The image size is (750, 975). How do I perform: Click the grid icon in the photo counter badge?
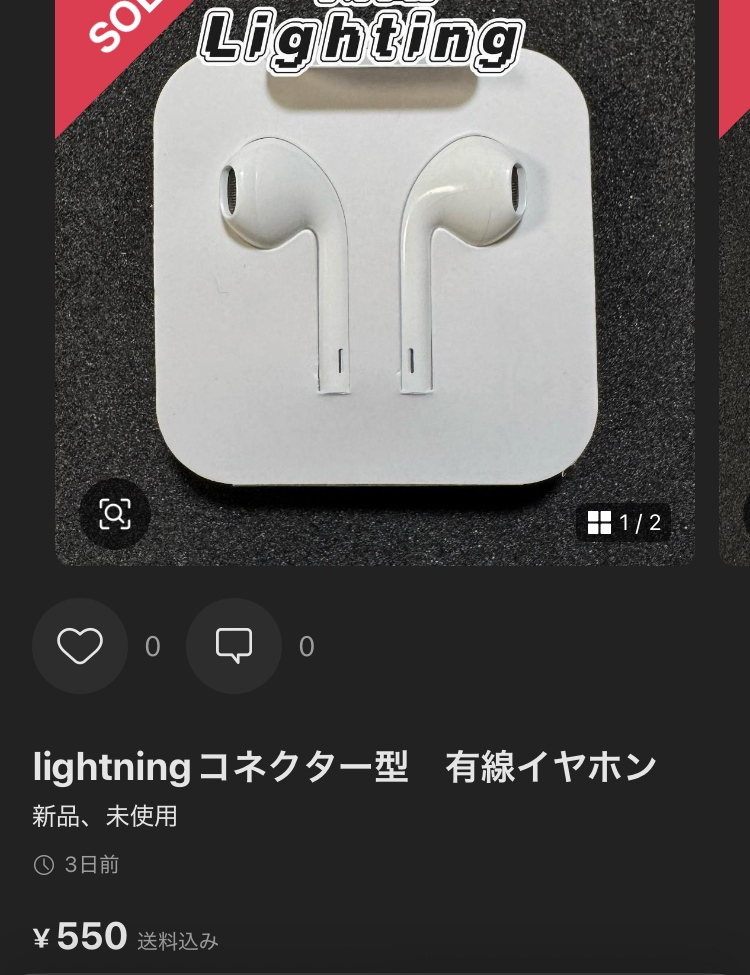coord(599,521)
